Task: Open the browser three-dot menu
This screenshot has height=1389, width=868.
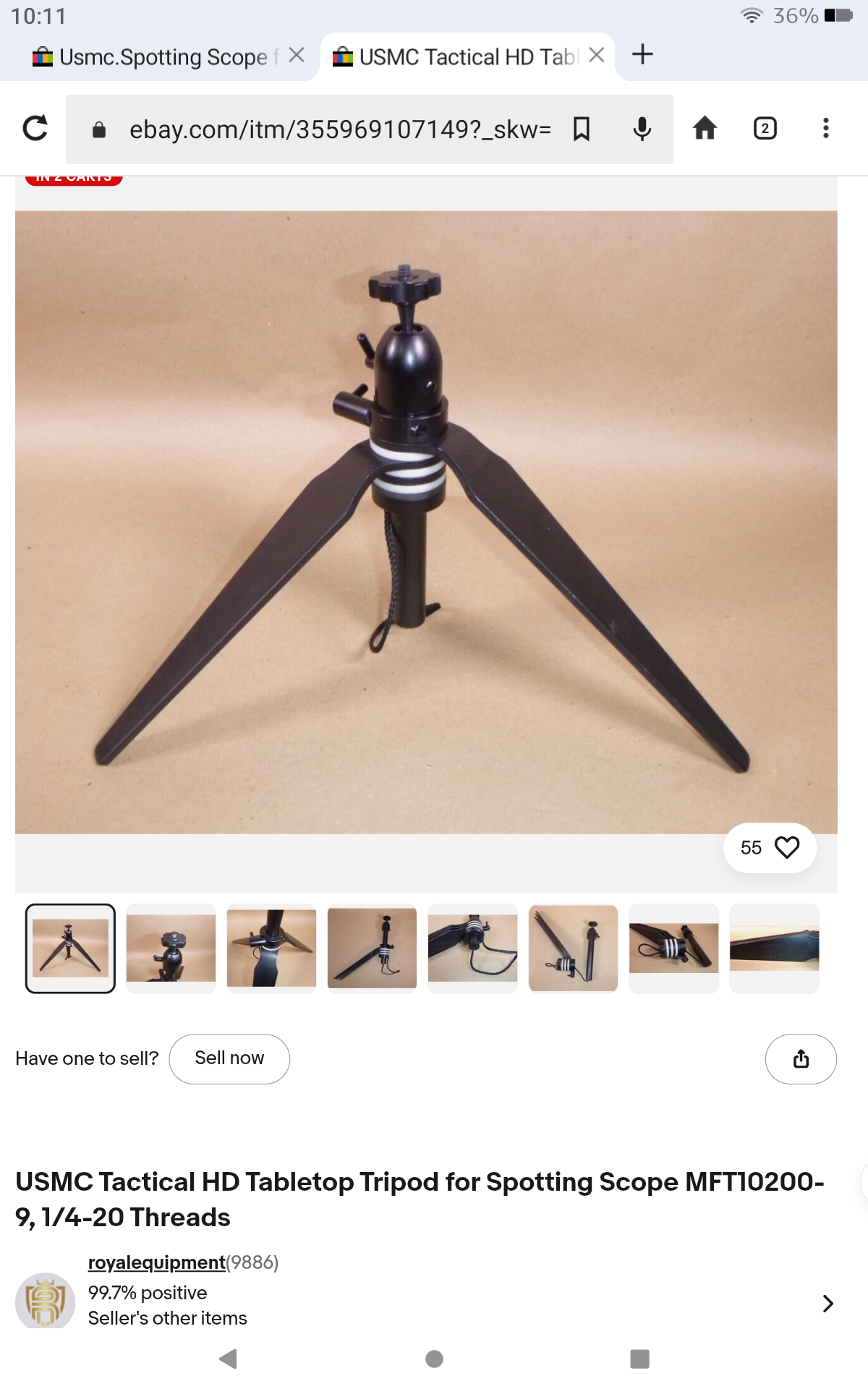Action: [x=825, y=129]
